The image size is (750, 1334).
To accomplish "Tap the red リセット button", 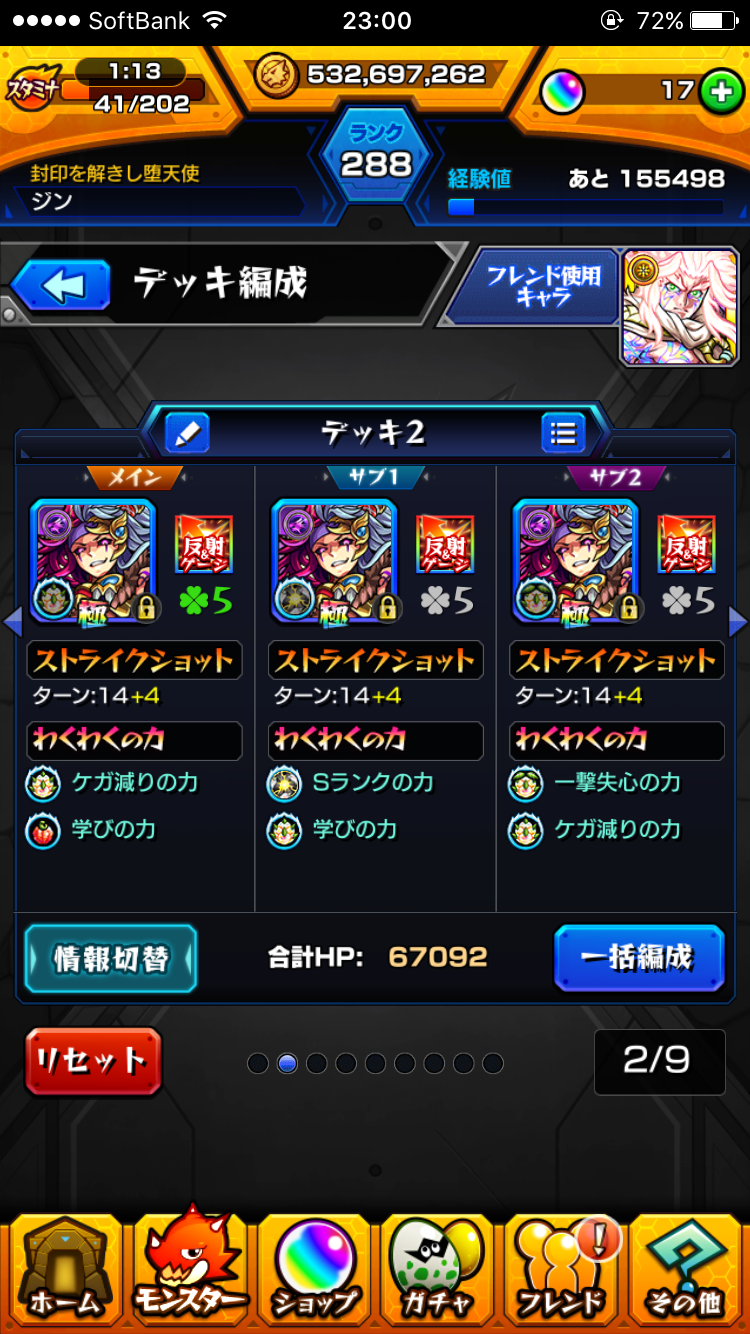I will point(93,1061).
